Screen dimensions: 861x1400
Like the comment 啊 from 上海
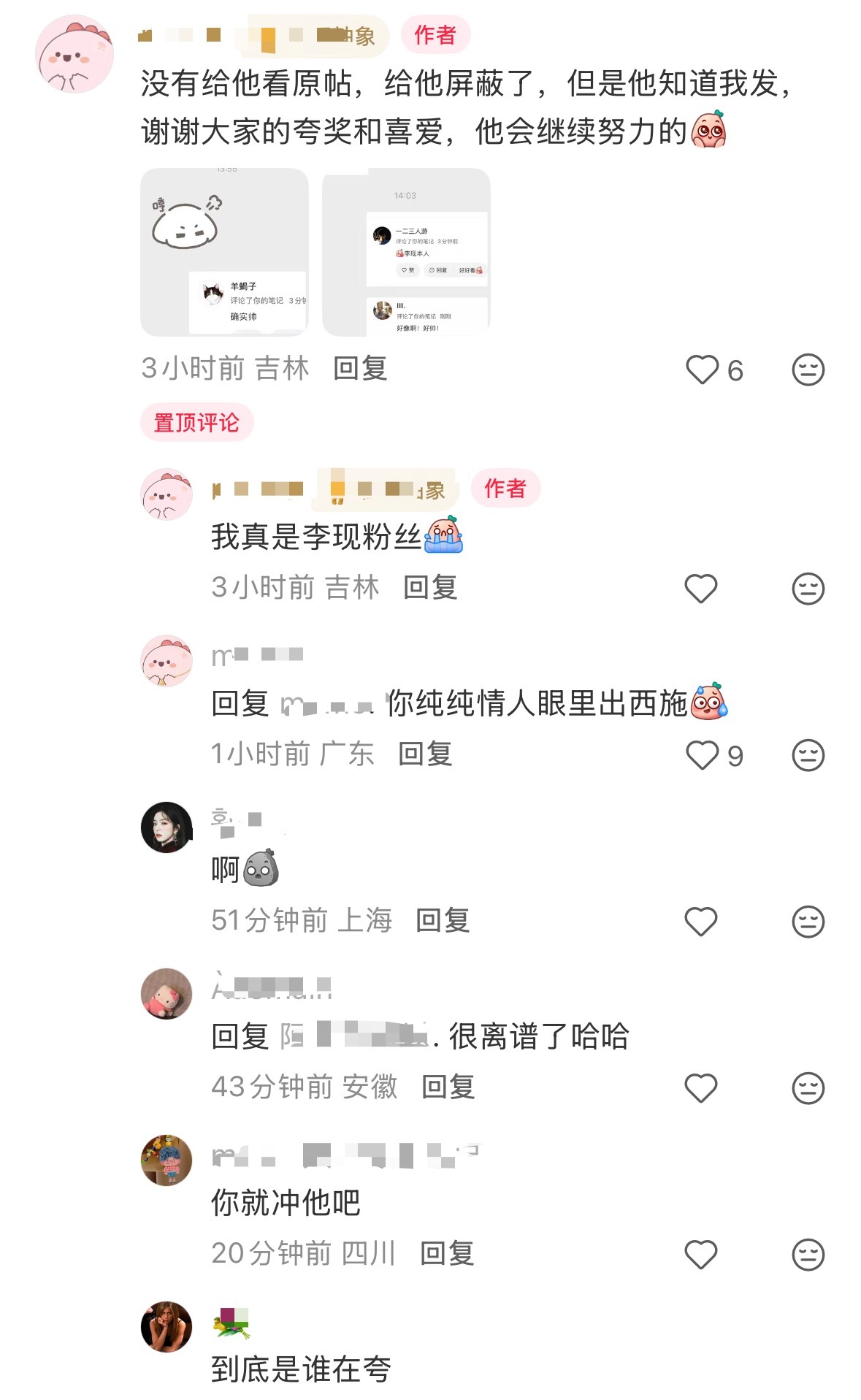(700, 922)
